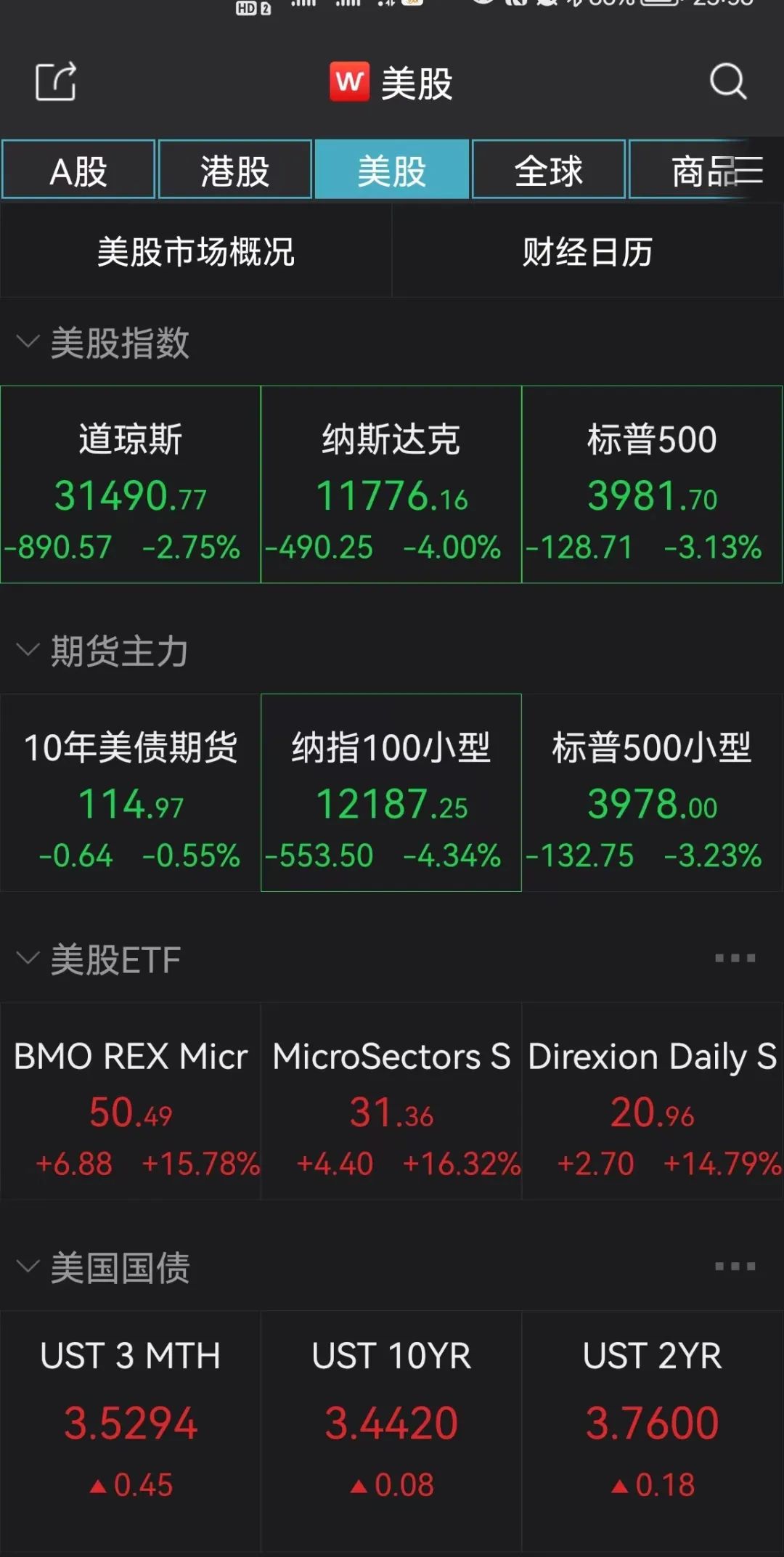Viewport: 784px width, 1557px height.
Task: Tap the search icon at top right
Action: tap(728, 82)
